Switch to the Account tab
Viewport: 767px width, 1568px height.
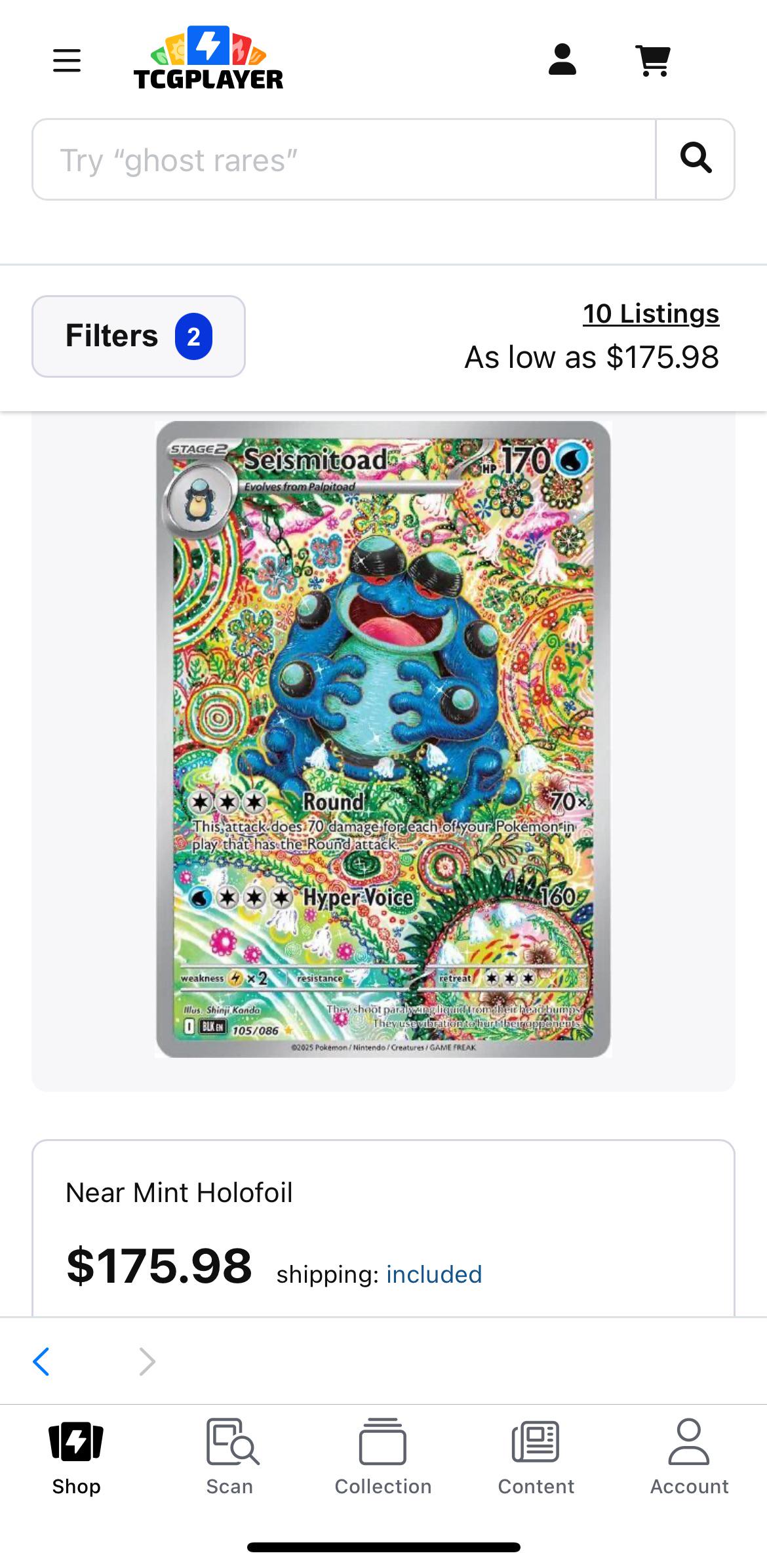tap(689, 1456)
